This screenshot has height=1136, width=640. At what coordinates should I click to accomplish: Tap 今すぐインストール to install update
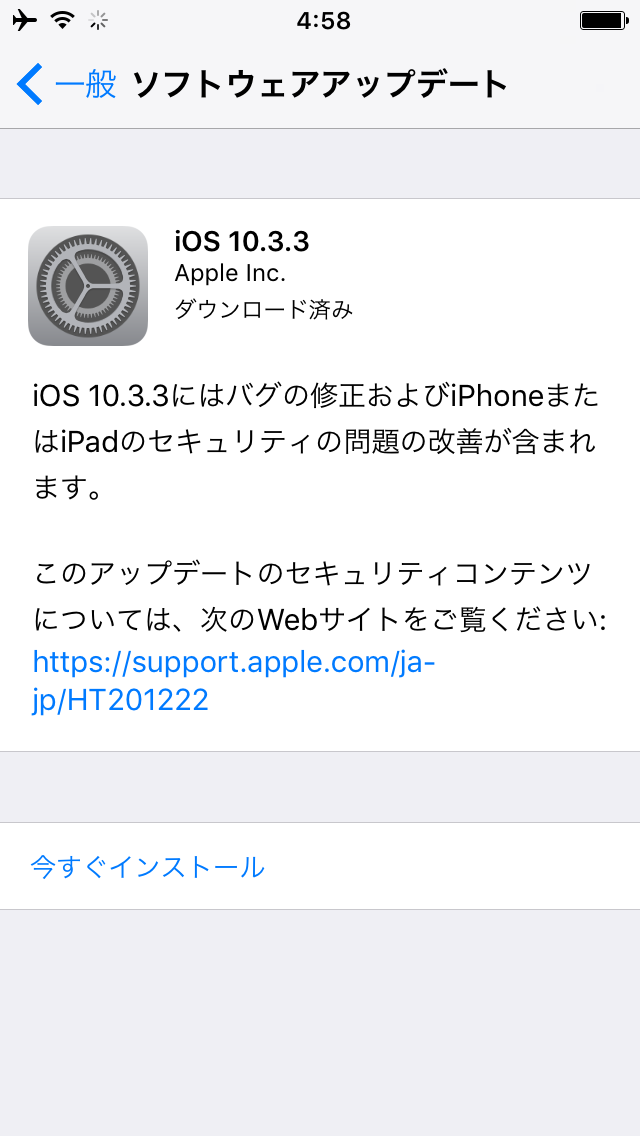pyautogui.click(x=148, y=866)
